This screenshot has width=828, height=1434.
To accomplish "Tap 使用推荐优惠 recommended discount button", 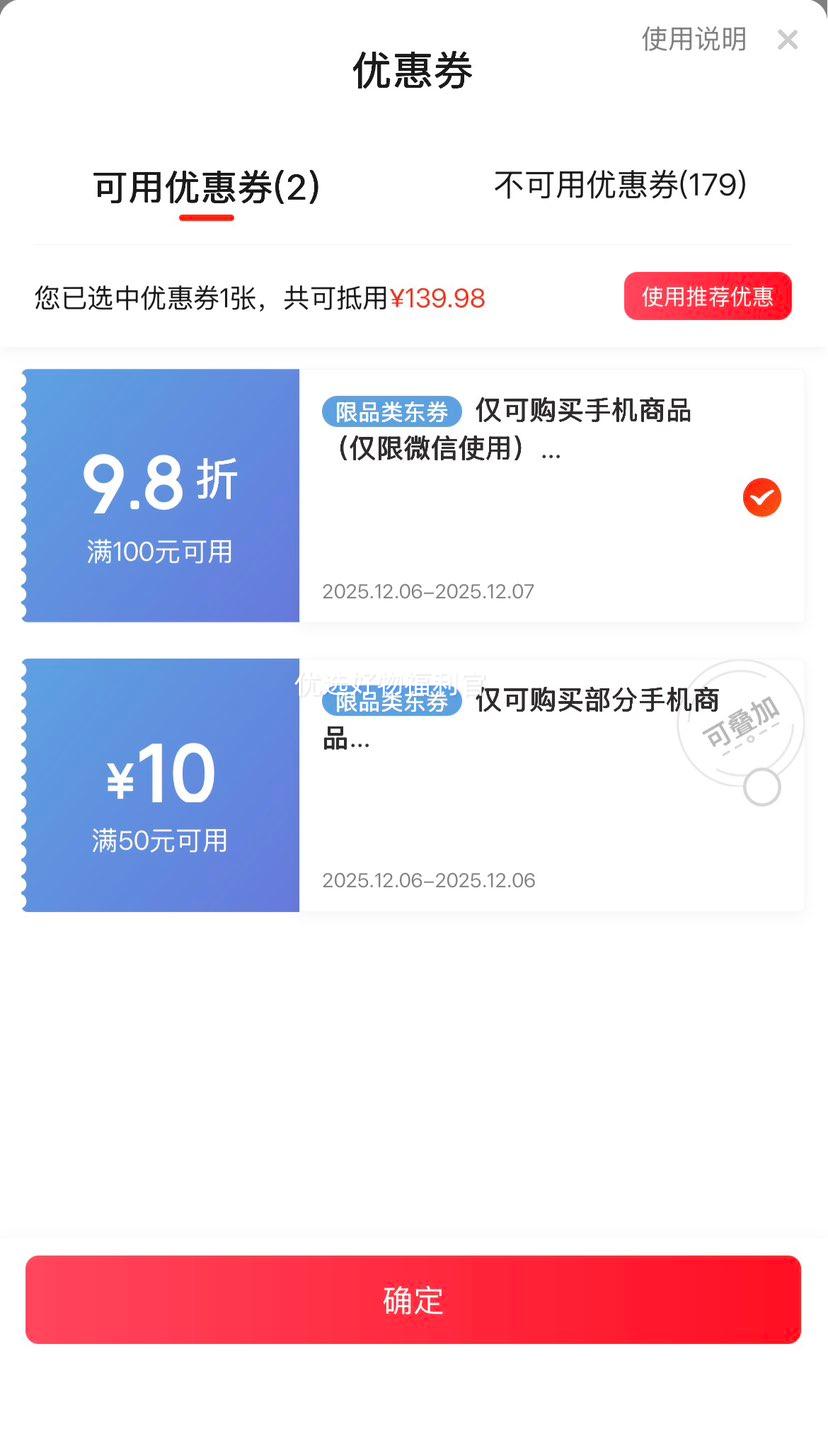I will point(707,296).
